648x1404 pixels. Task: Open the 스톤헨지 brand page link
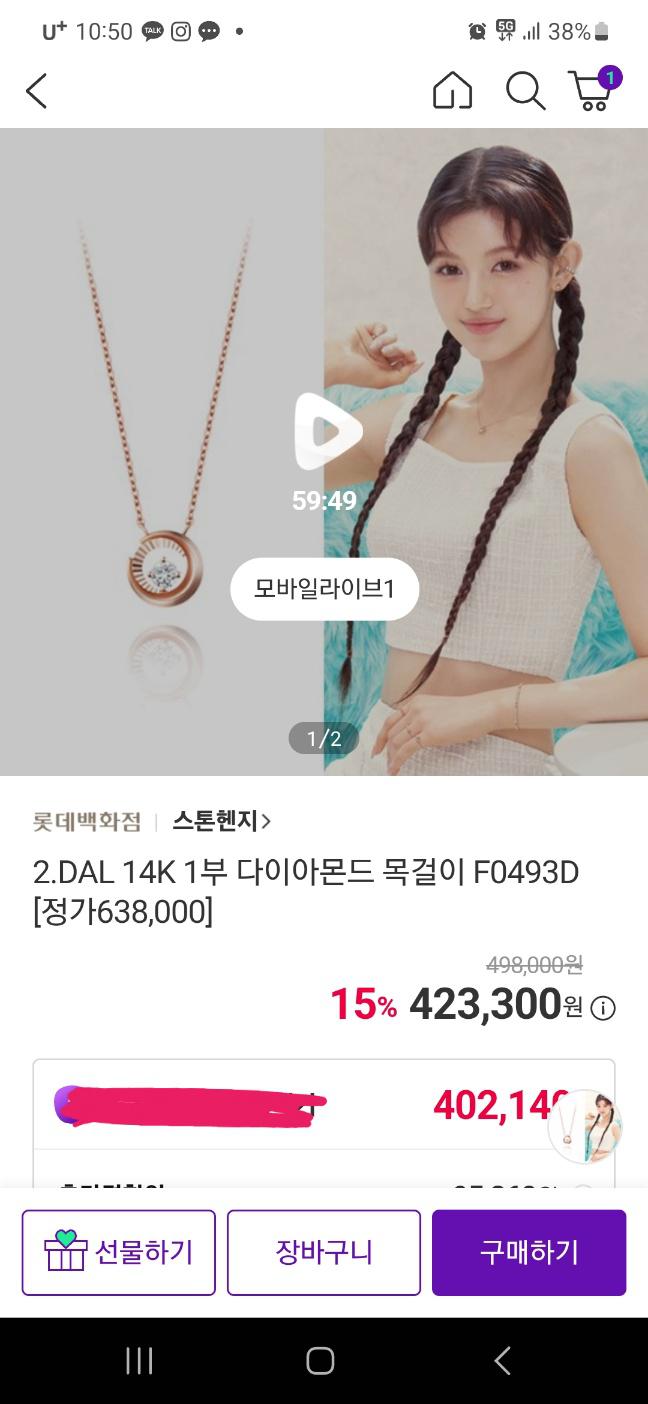[221, 821]
